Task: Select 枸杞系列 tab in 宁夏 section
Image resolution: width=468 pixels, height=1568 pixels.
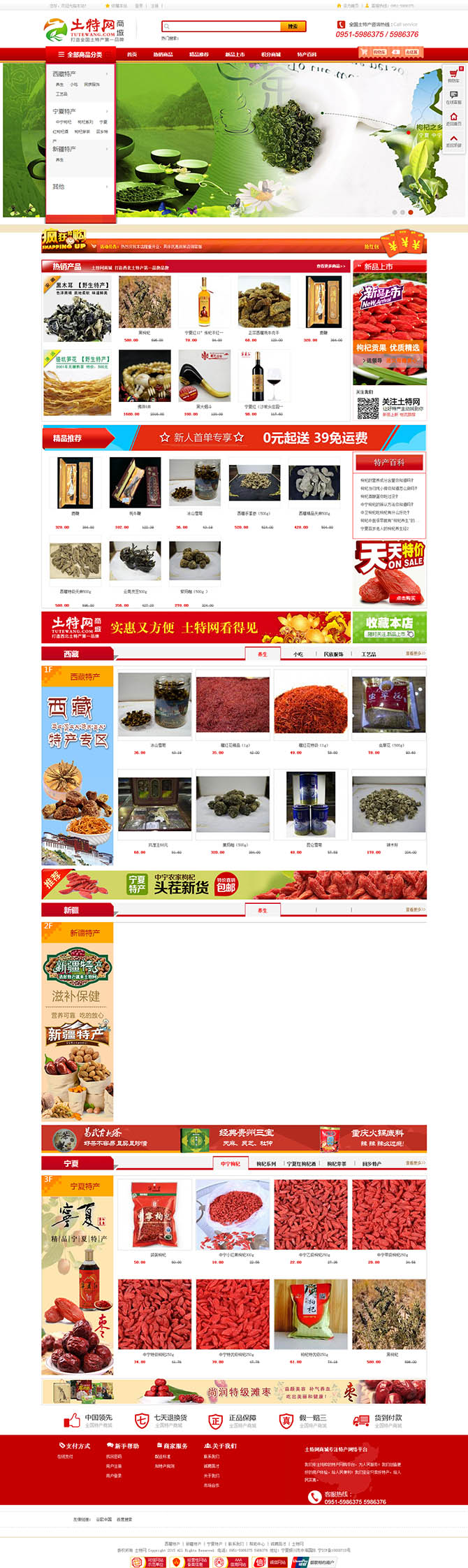Action: point(266,1163)
